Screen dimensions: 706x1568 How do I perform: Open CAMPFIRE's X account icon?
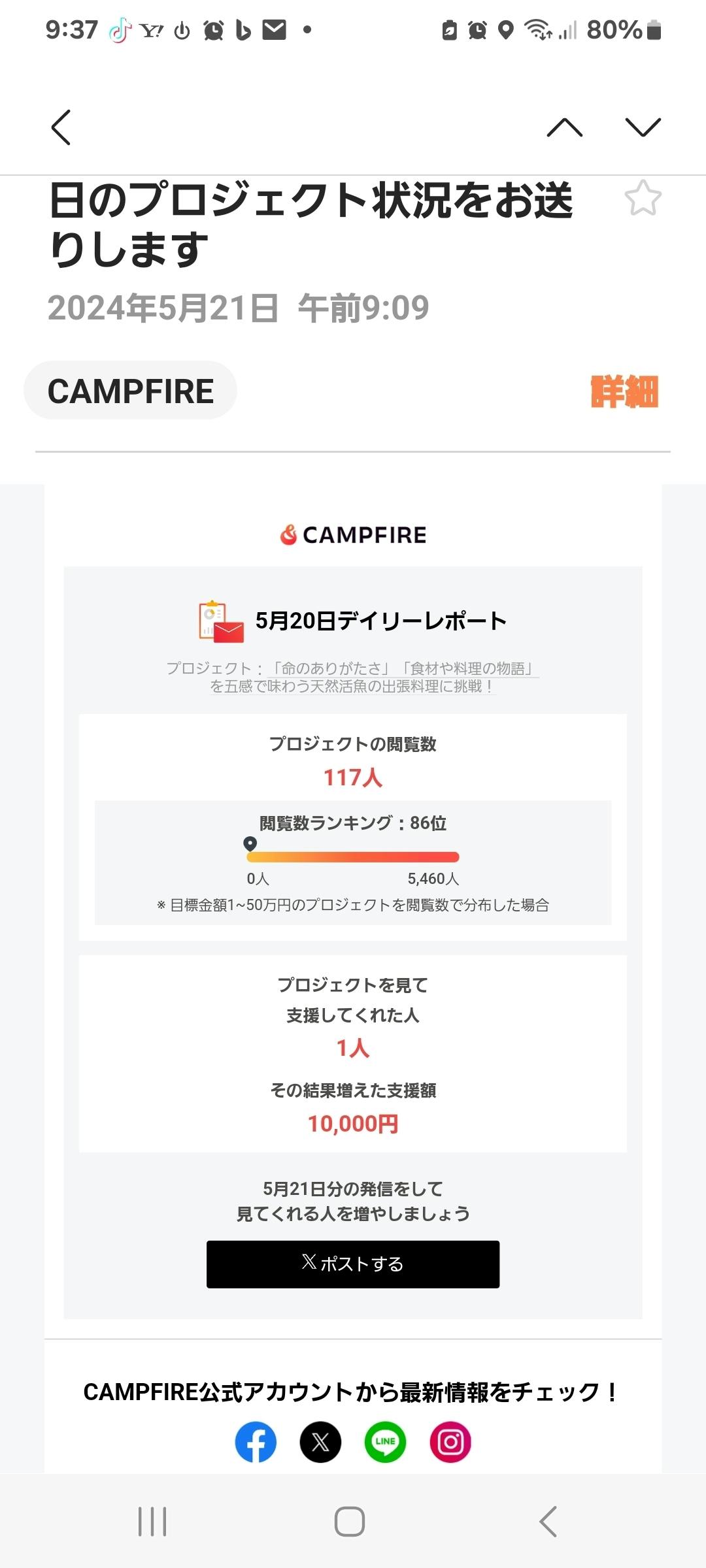pos(320,1442)
